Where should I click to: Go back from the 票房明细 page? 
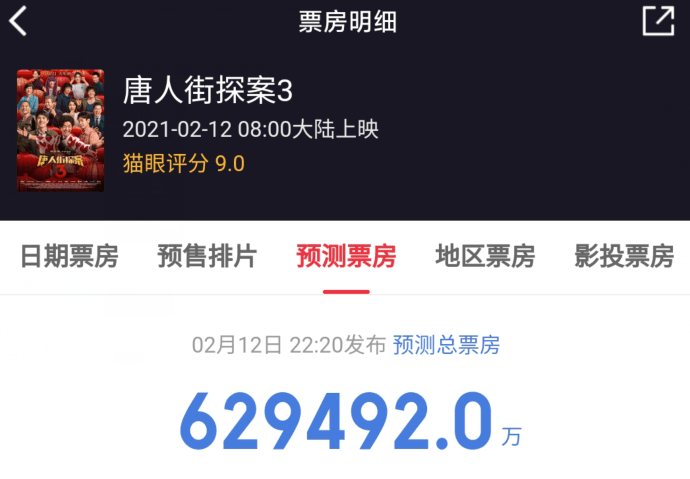click(x=19, y=22)
